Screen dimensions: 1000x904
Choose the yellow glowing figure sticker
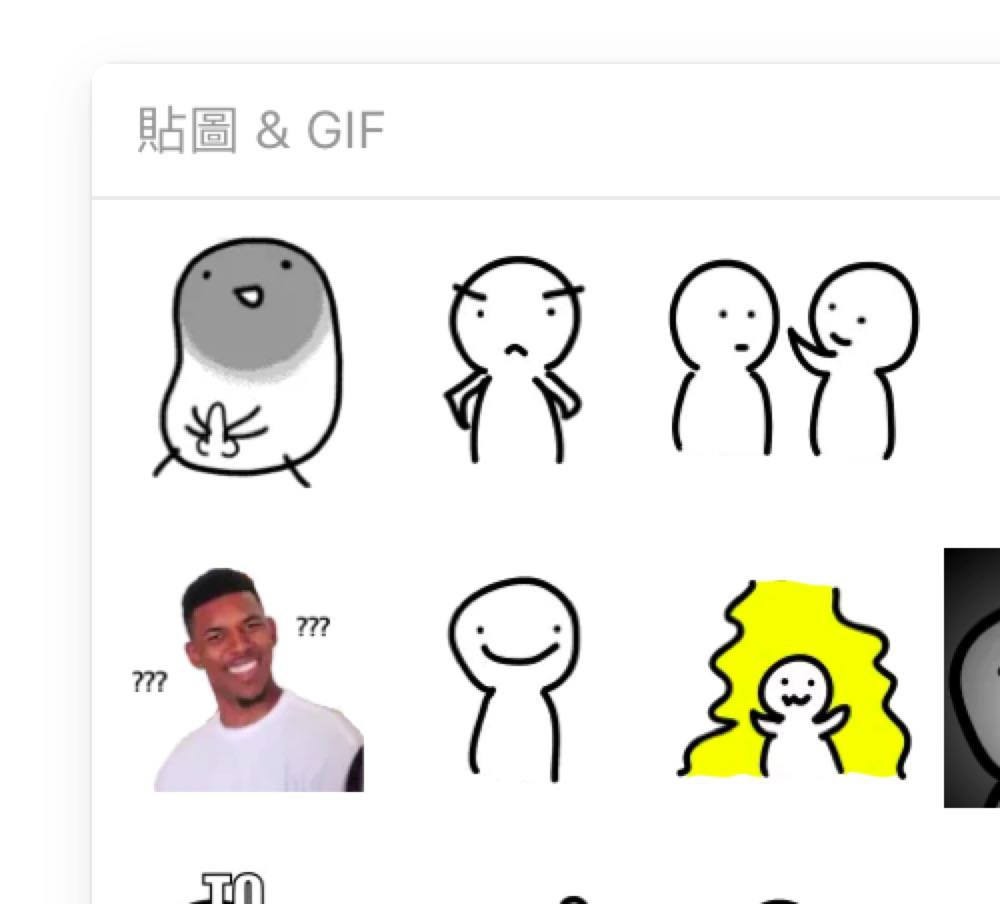(795, 680)
